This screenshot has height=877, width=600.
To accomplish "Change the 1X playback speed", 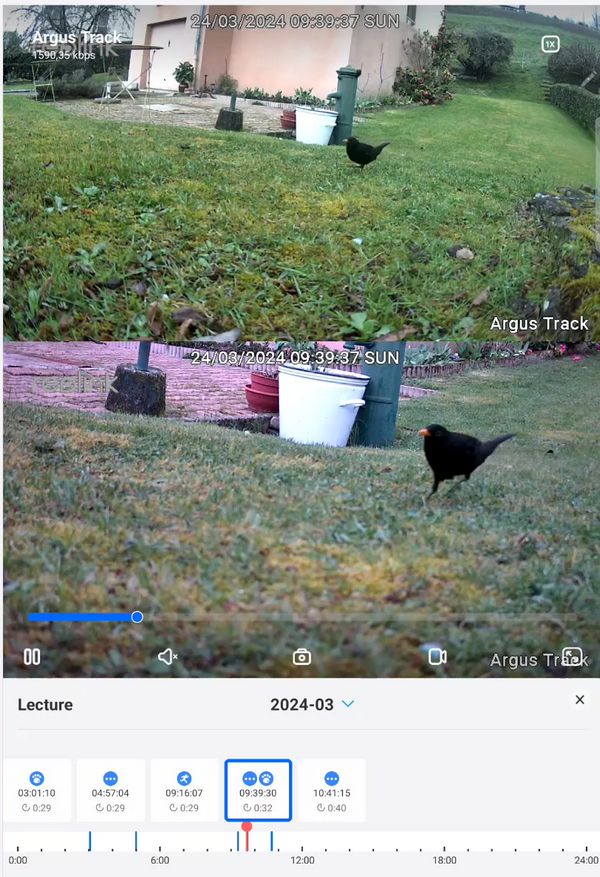I will pyautogui.click(x=550, y=45).
